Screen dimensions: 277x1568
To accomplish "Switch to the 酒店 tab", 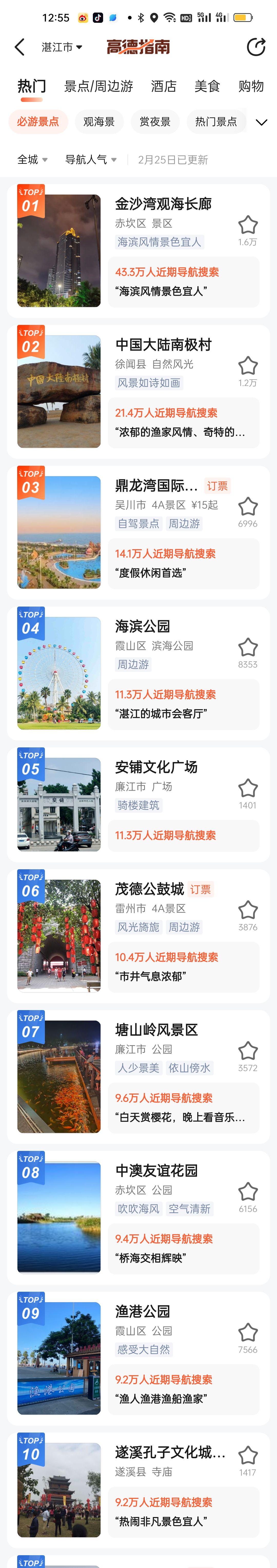I will [164, 87].
